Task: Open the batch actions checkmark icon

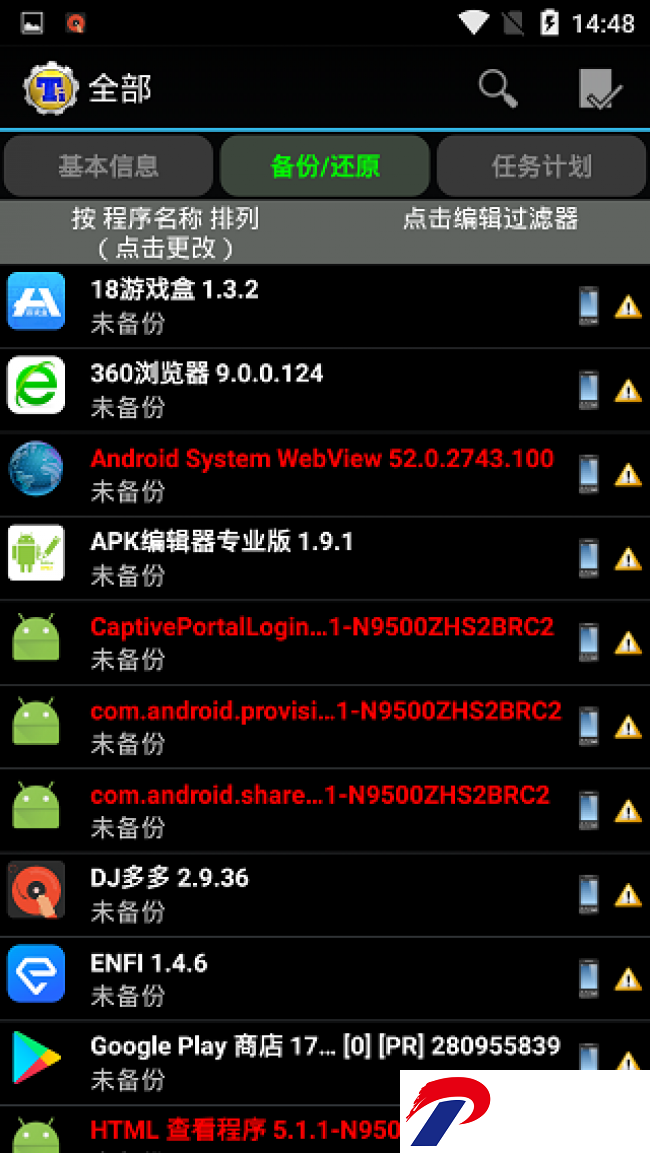Action: click(x=599, y=90)
